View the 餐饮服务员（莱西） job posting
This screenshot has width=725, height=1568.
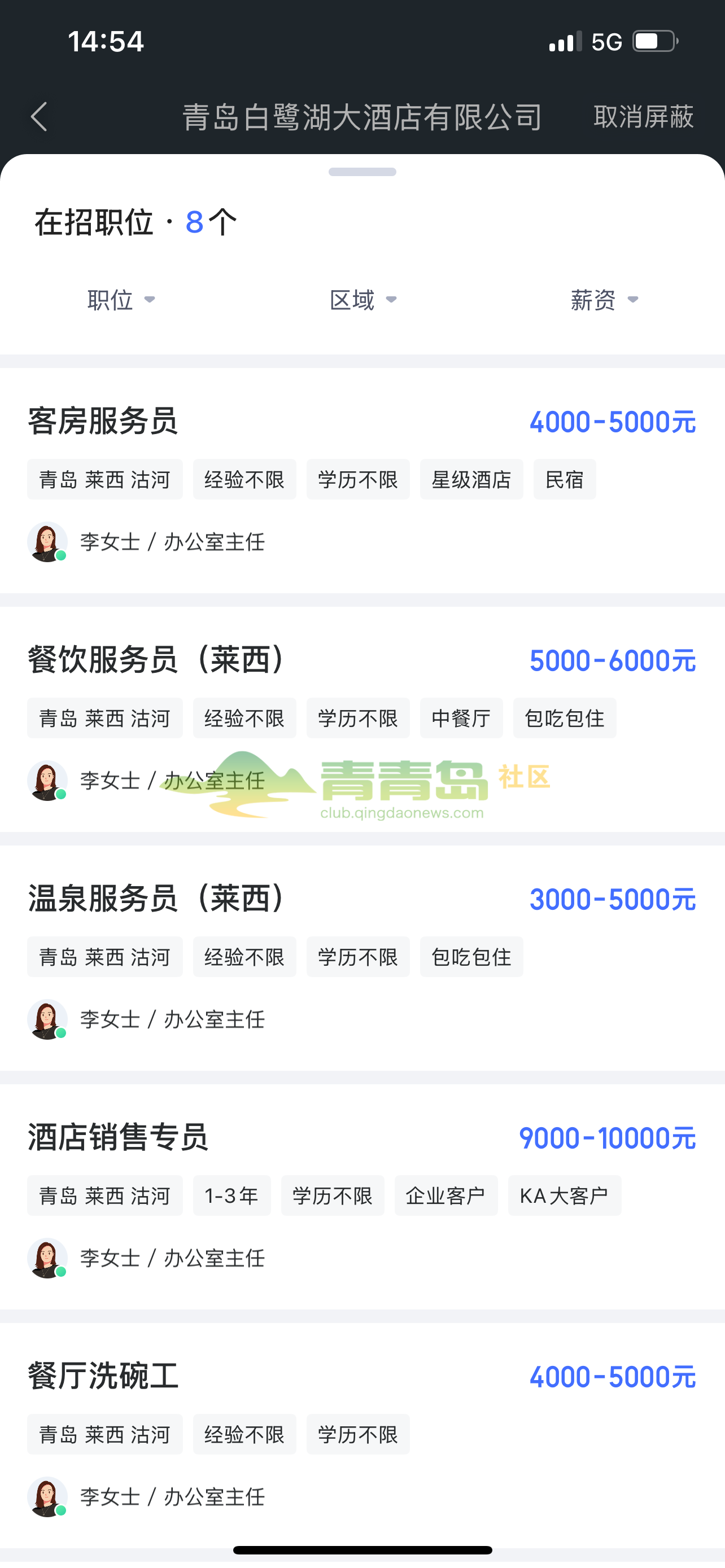[157, 660]
